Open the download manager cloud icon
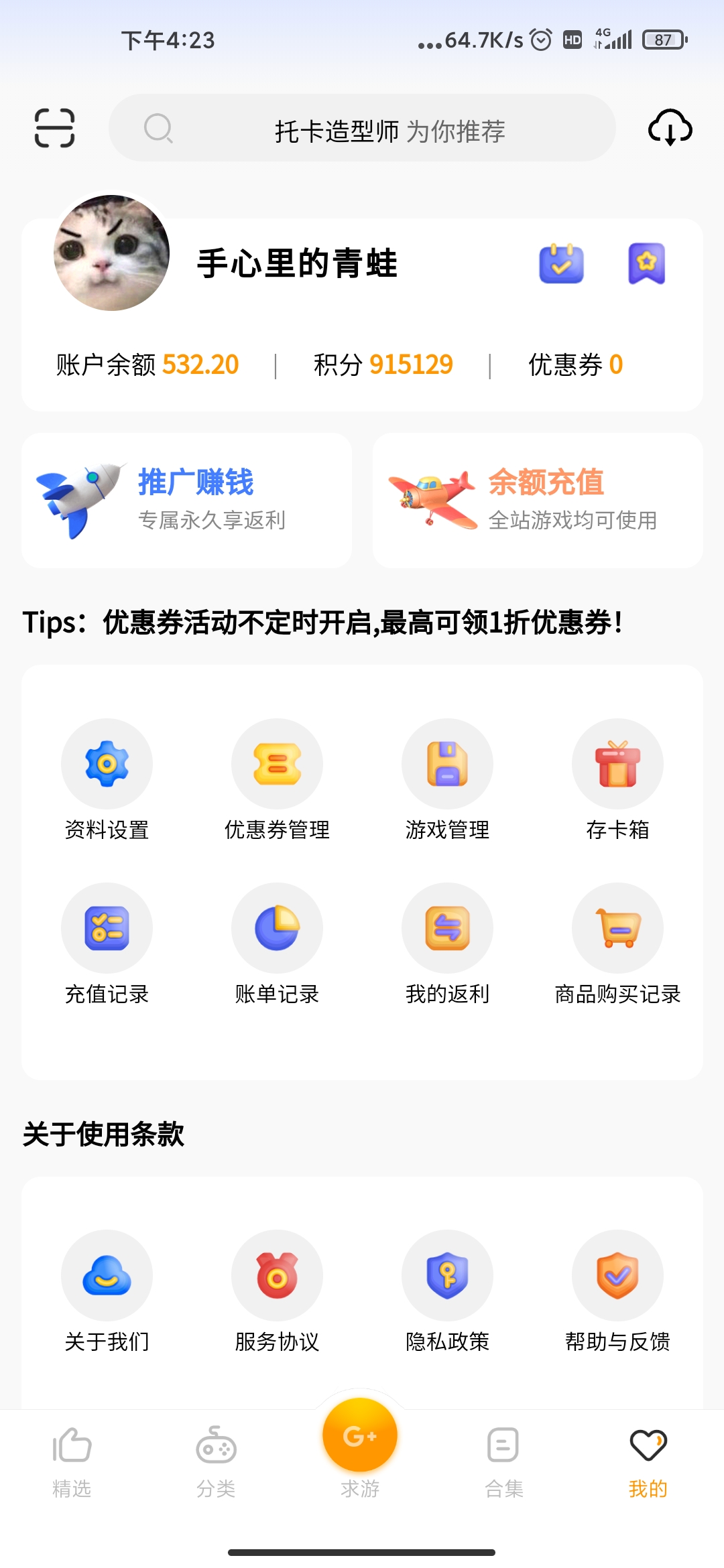Screen dimensions: 724x1568 (x=670, y=127)
